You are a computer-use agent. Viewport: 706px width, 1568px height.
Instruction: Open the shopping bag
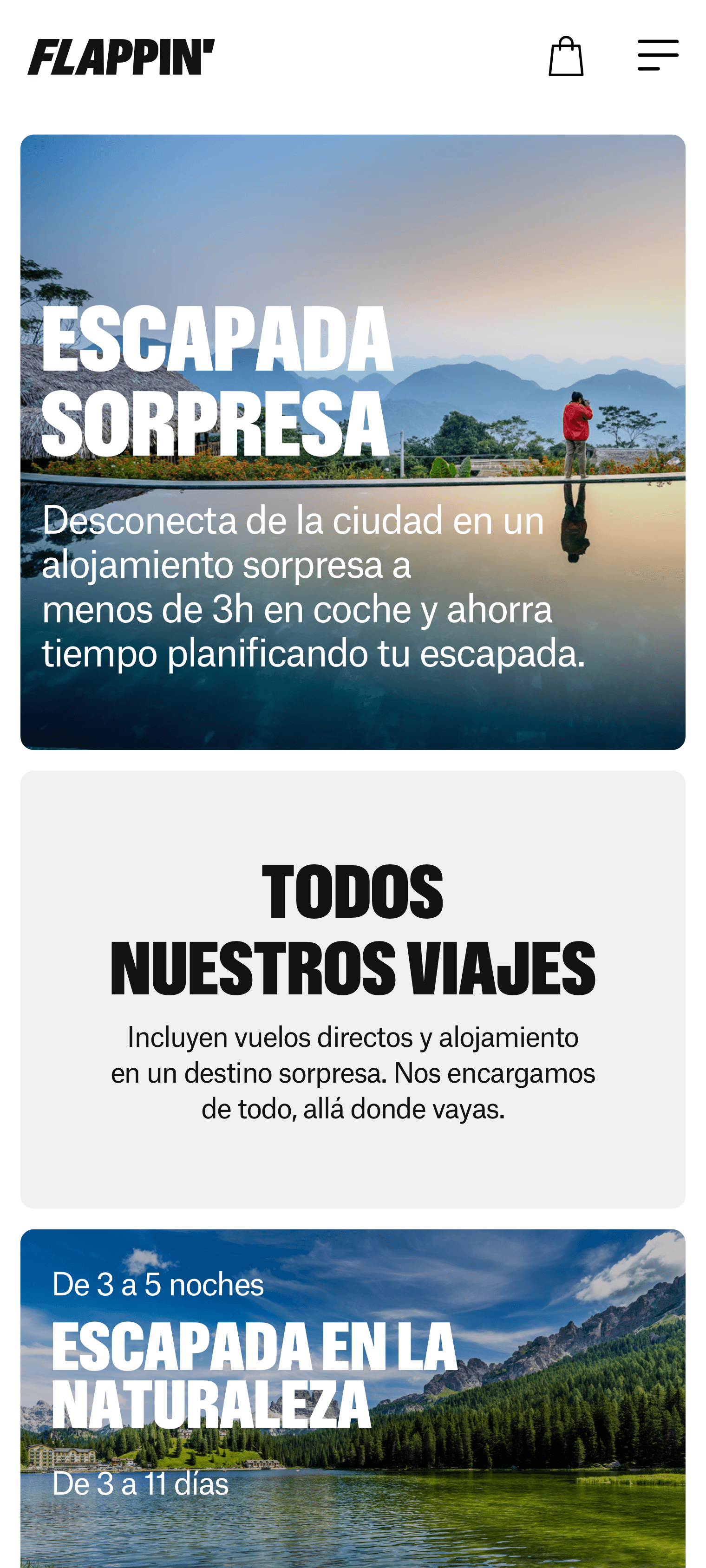coord(565,57)
